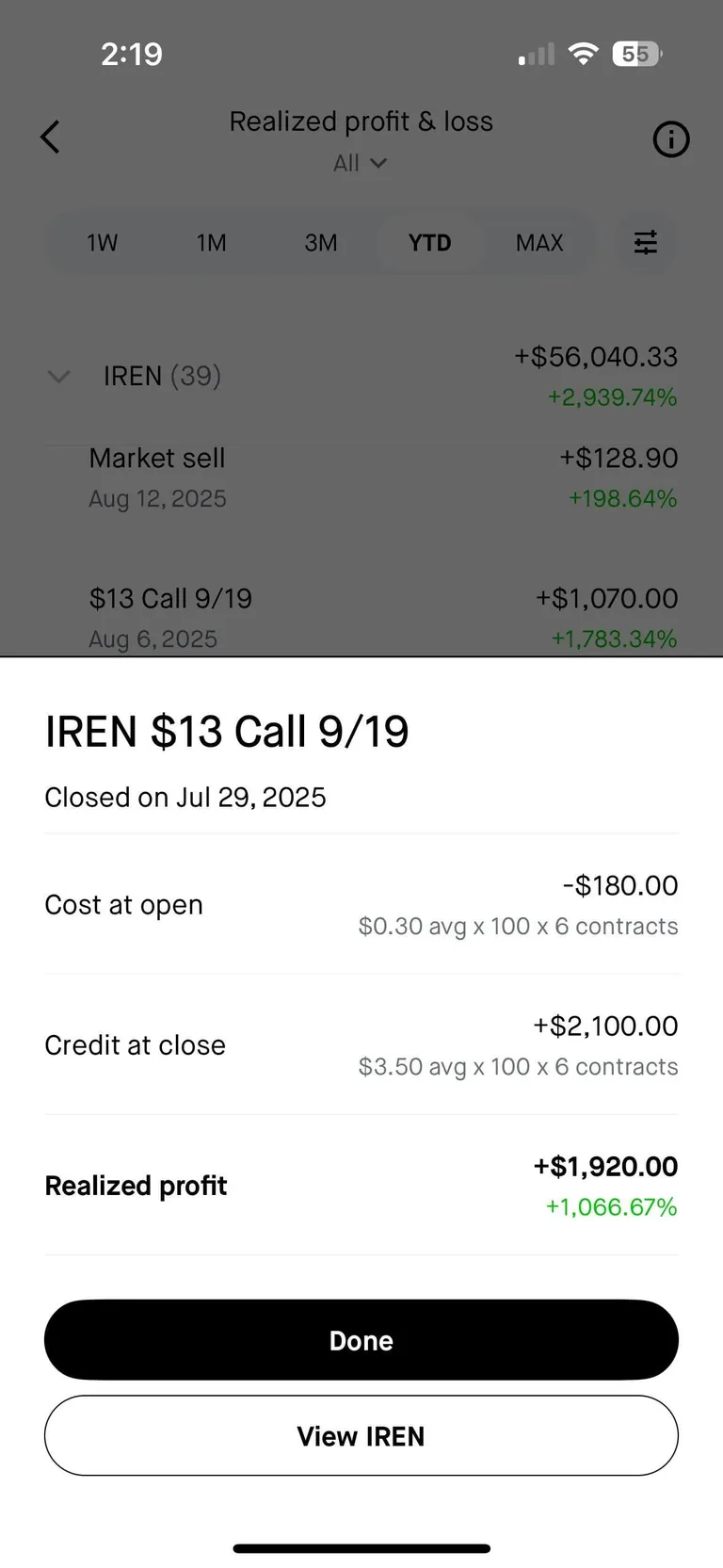Viewport: 723px width, 1568px height.
Task: Open the info icon next to Realized profit & loss
Action: tap(670, 139)
